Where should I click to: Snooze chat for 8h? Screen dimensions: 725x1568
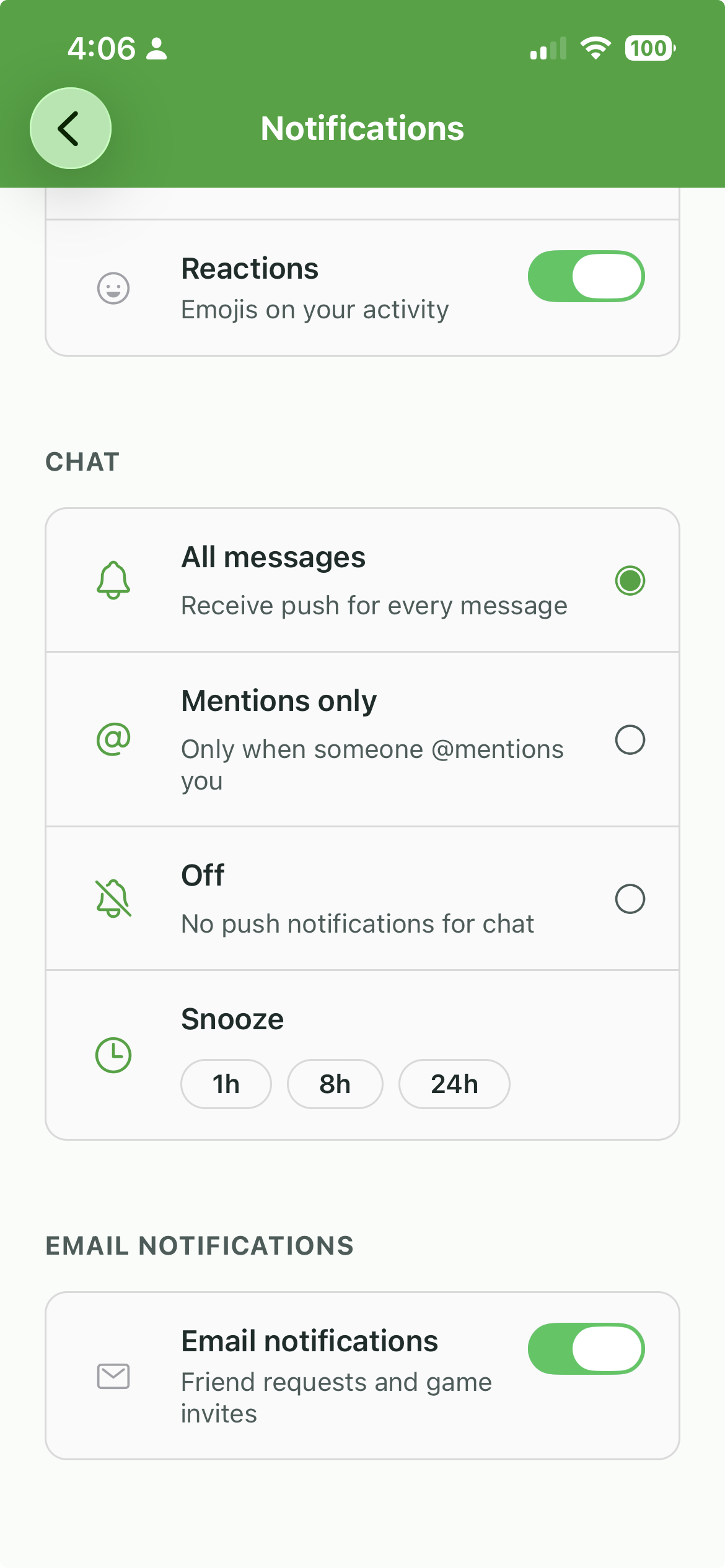(335, 1084)
